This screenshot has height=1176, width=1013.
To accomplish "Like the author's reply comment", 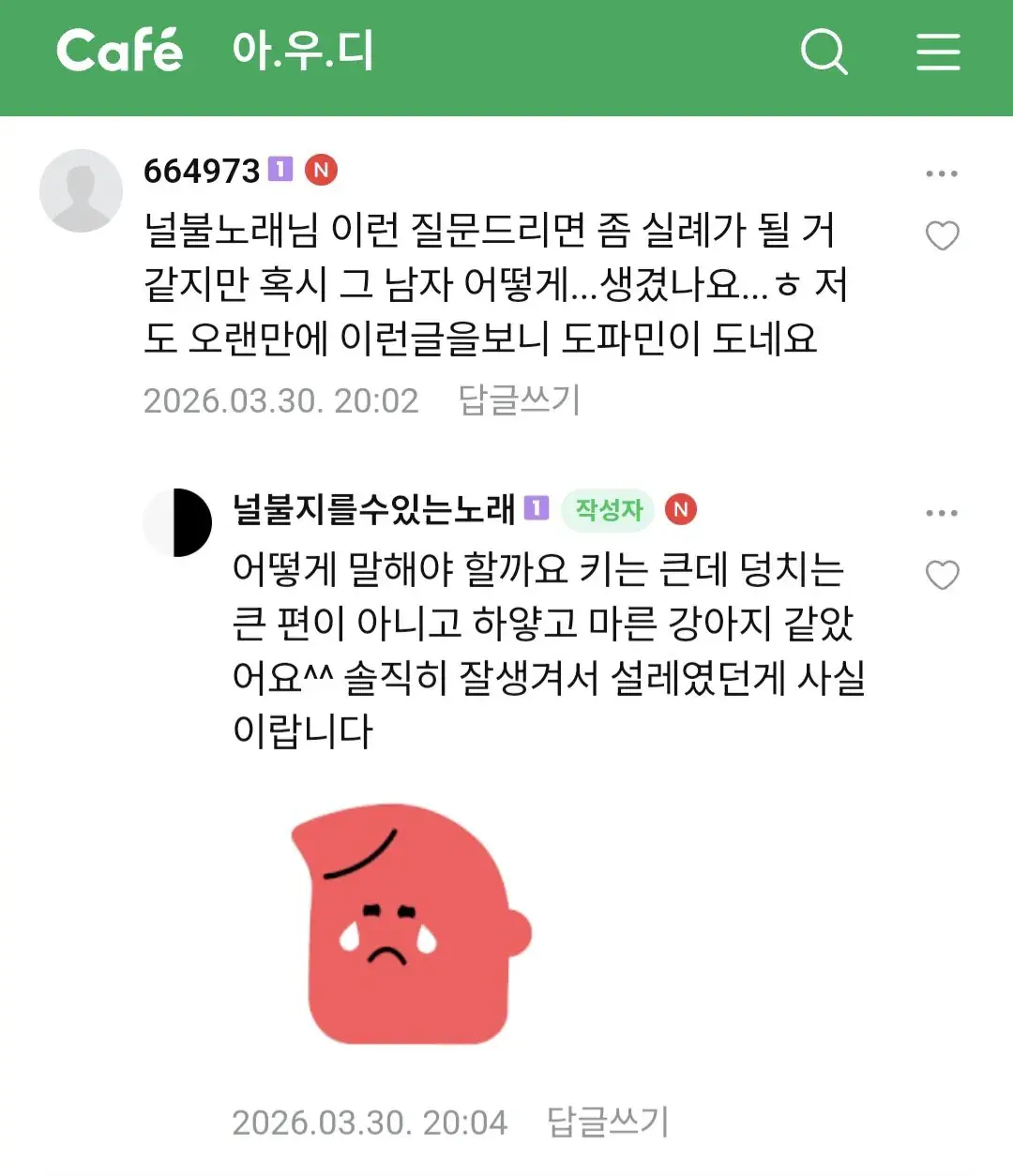I will click(x=943, y=576).
